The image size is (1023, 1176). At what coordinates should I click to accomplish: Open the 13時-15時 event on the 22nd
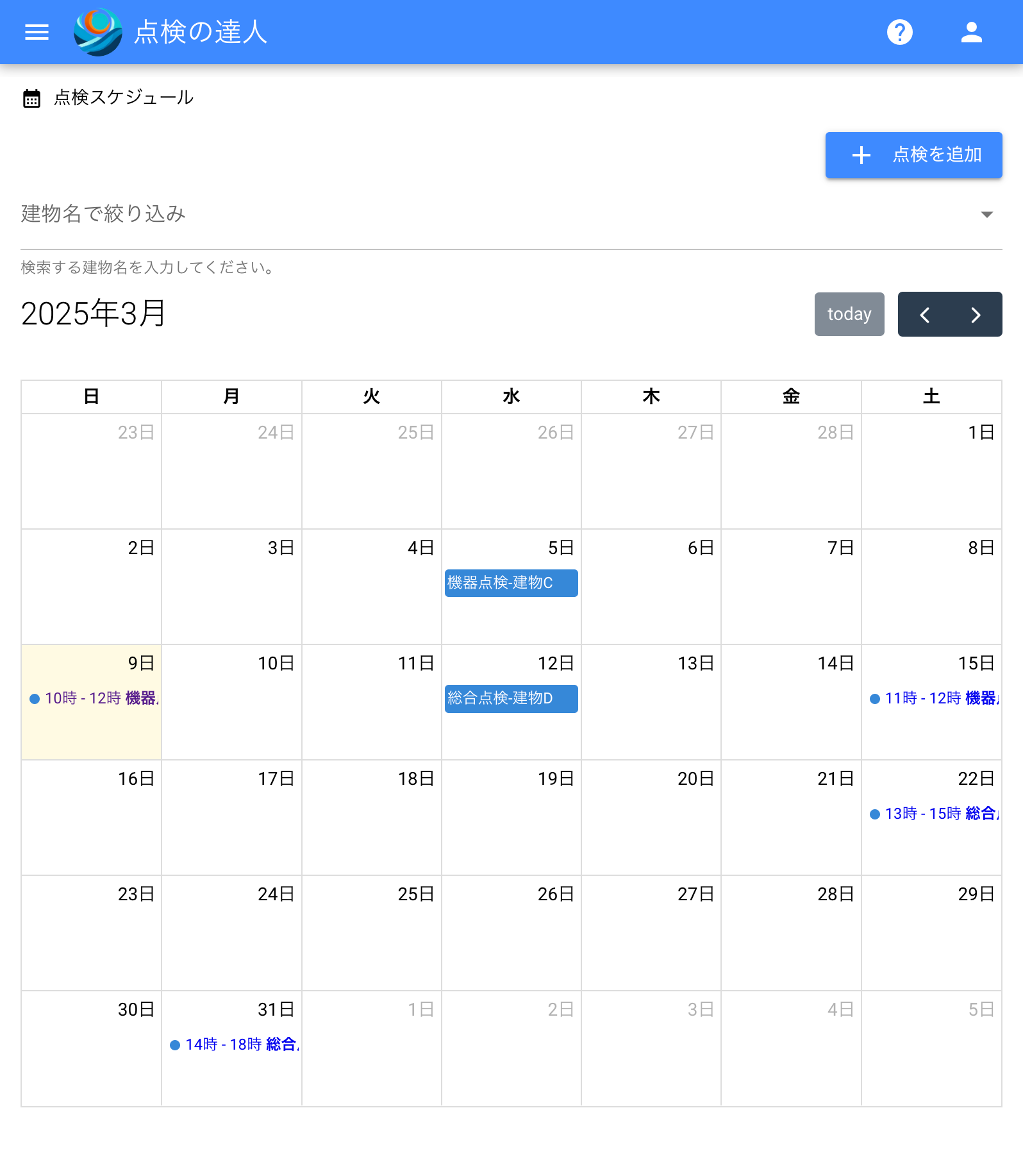[933, 814]
